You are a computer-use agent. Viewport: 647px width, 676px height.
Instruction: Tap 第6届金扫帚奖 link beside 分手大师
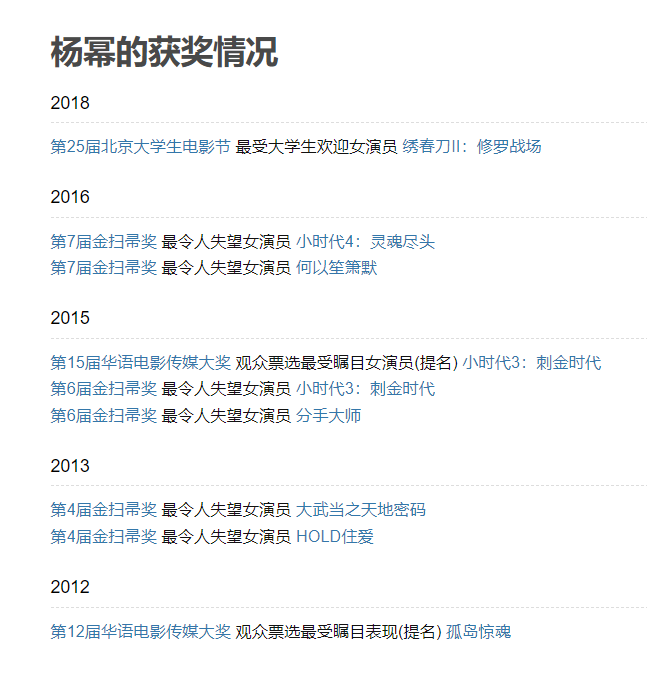103,416
